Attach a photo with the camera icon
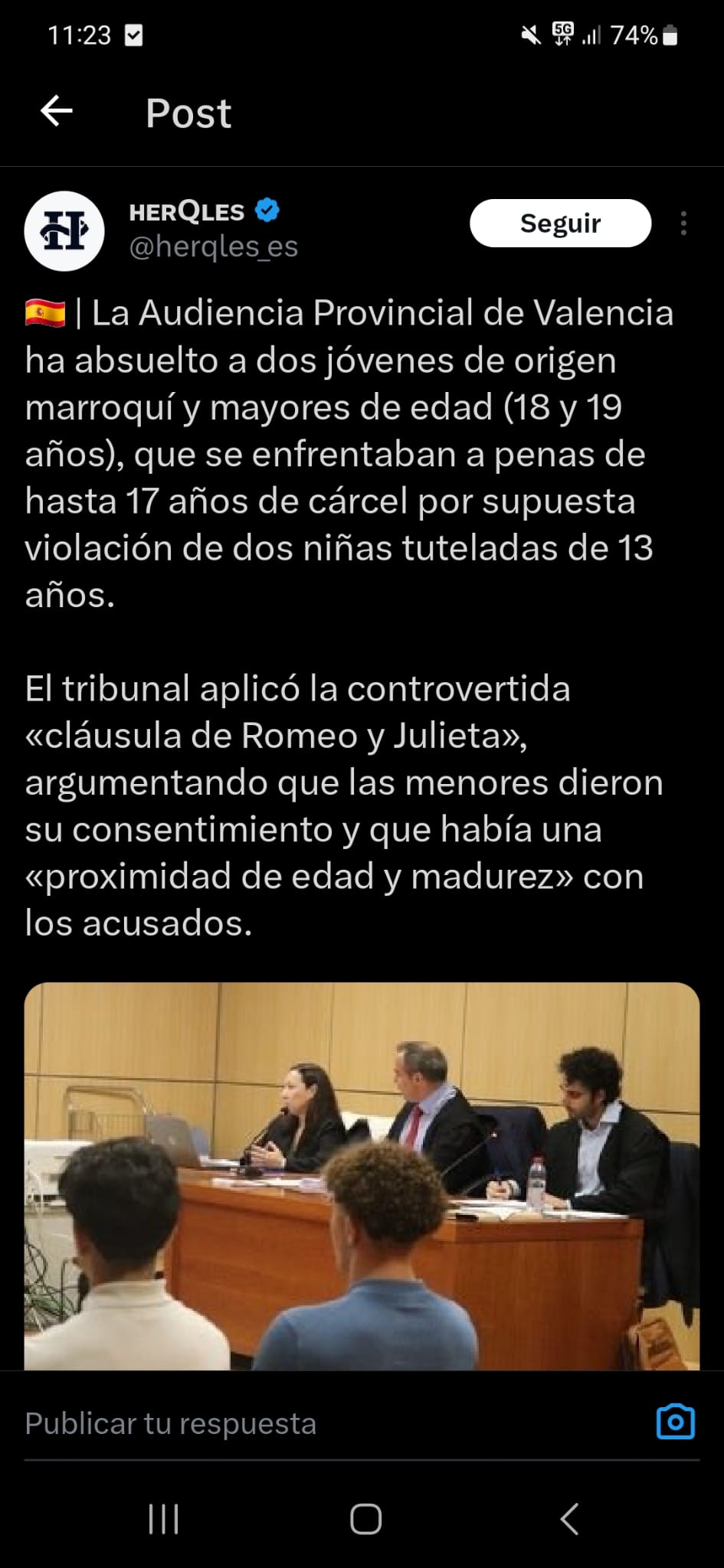This screenshot has width=724, height=1568. click(676, 1422)
